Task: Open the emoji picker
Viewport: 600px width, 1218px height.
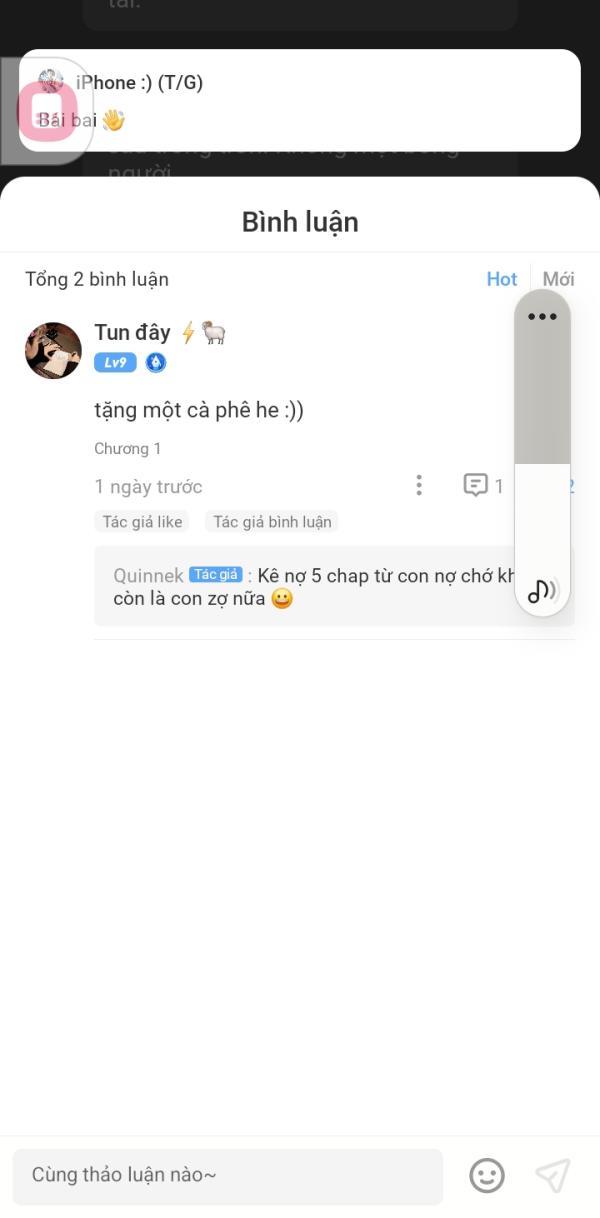Action: tap(487, 1175)
